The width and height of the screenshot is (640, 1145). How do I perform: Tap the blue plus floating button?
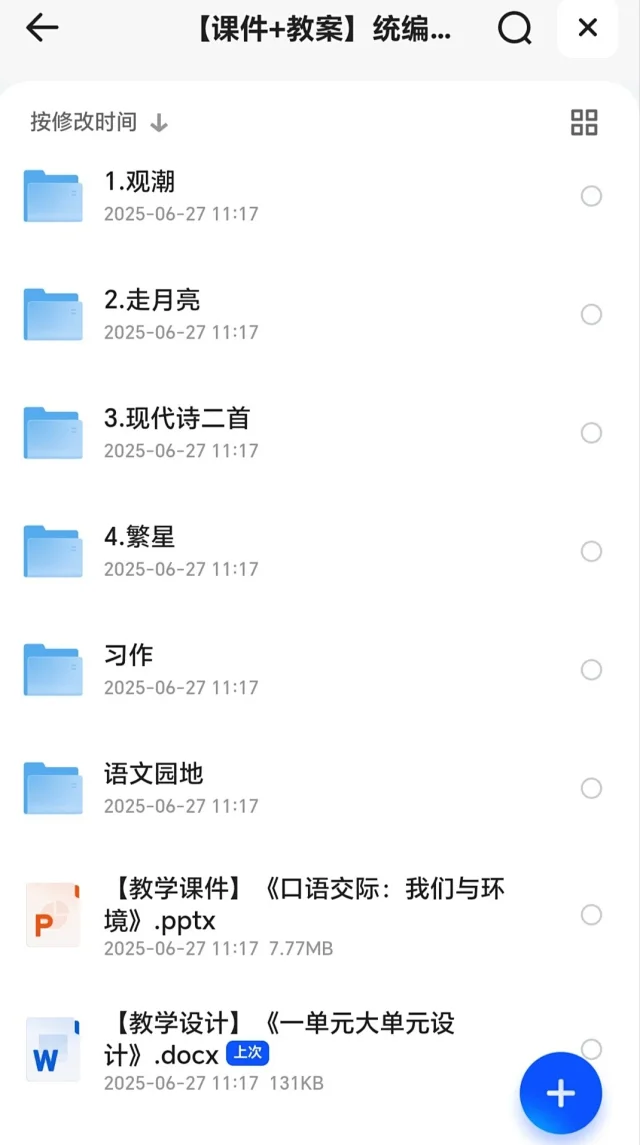pyautogui.click(x=560, y=1093)
